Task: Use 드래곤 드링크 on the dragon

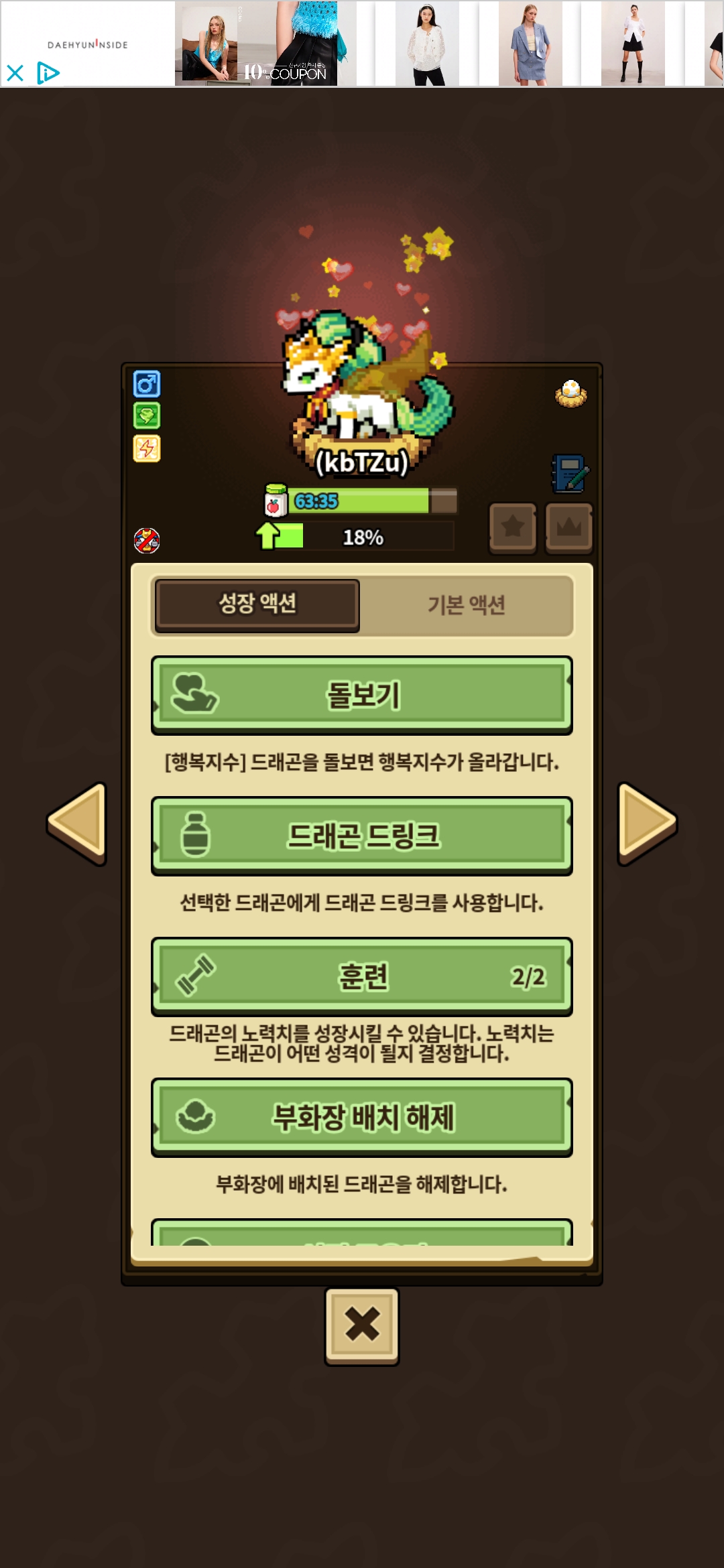Action: pyautogui.click(x=362, y=836)
